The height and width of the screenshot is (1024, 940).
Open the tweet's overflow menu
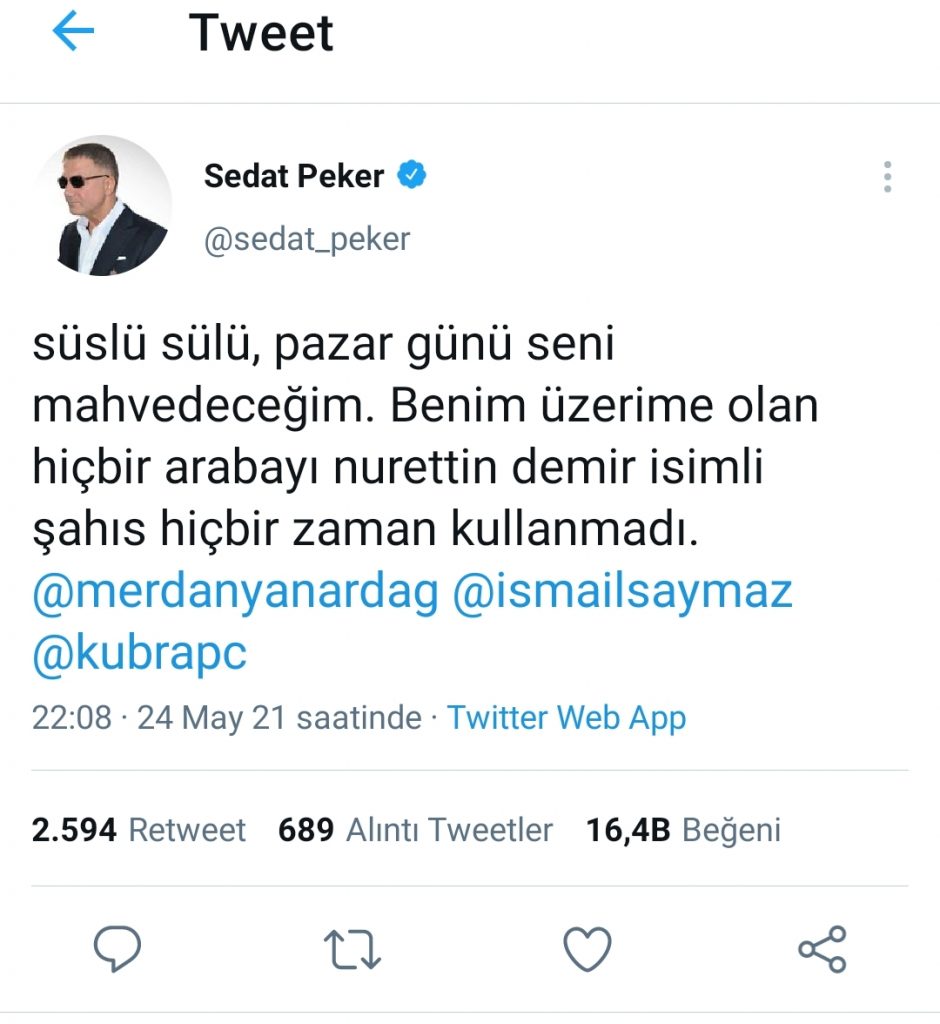click(x=887, y=177)
